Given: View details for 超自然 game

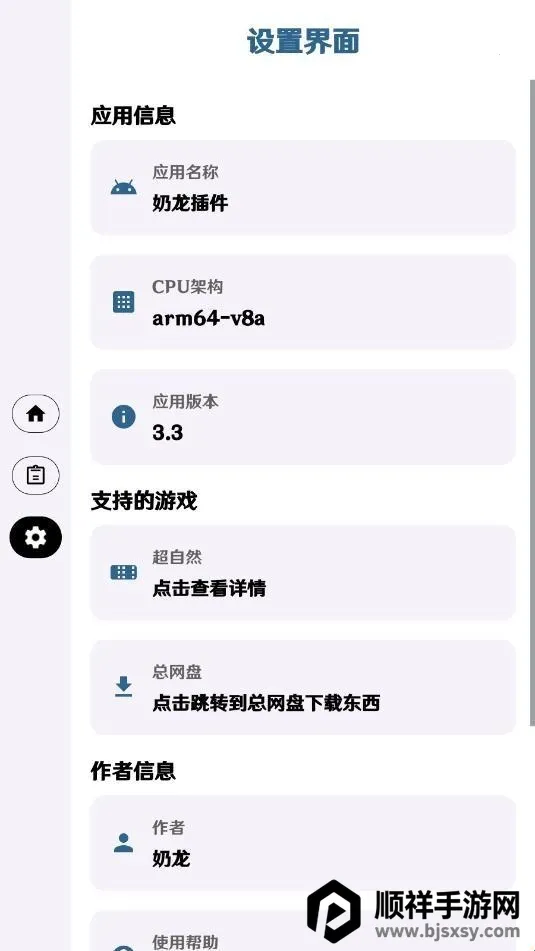Looking at the screenshot, I should 303,573.
